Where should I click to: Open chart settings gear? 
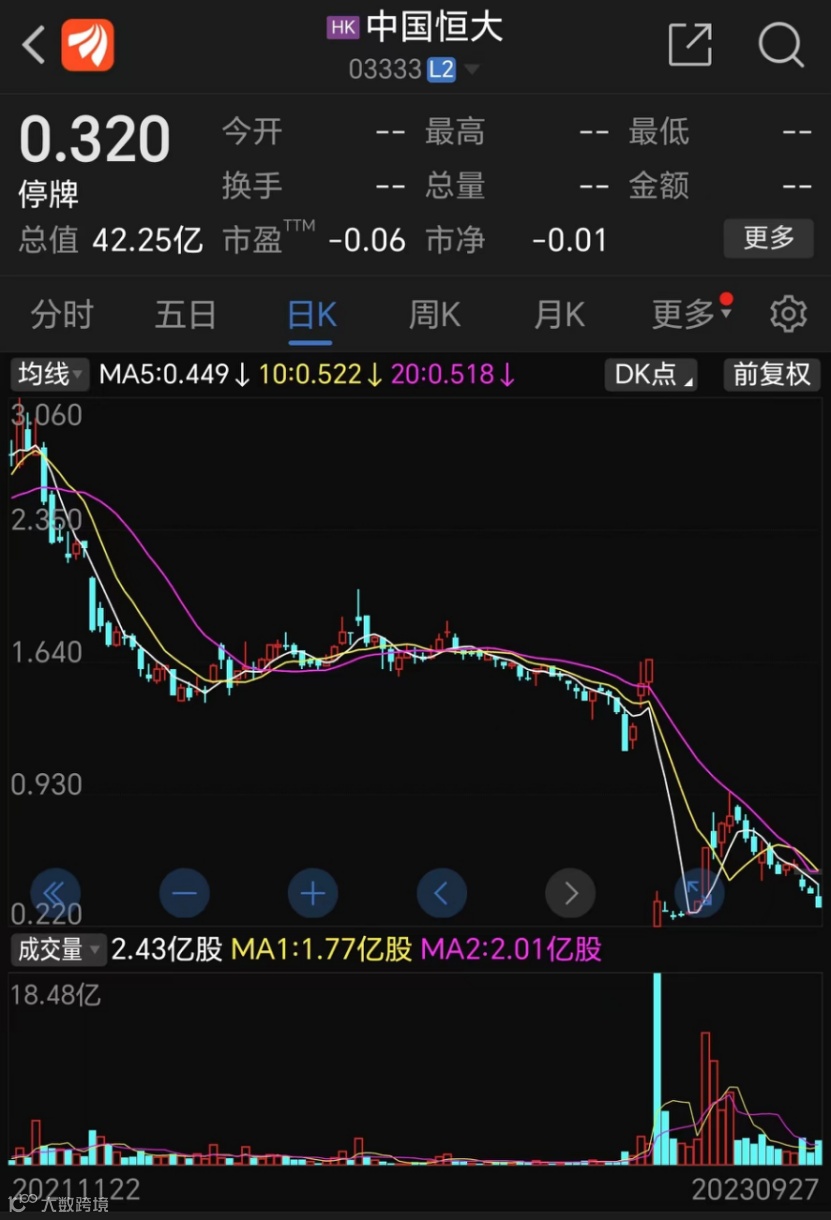click(x=788, y=315)
